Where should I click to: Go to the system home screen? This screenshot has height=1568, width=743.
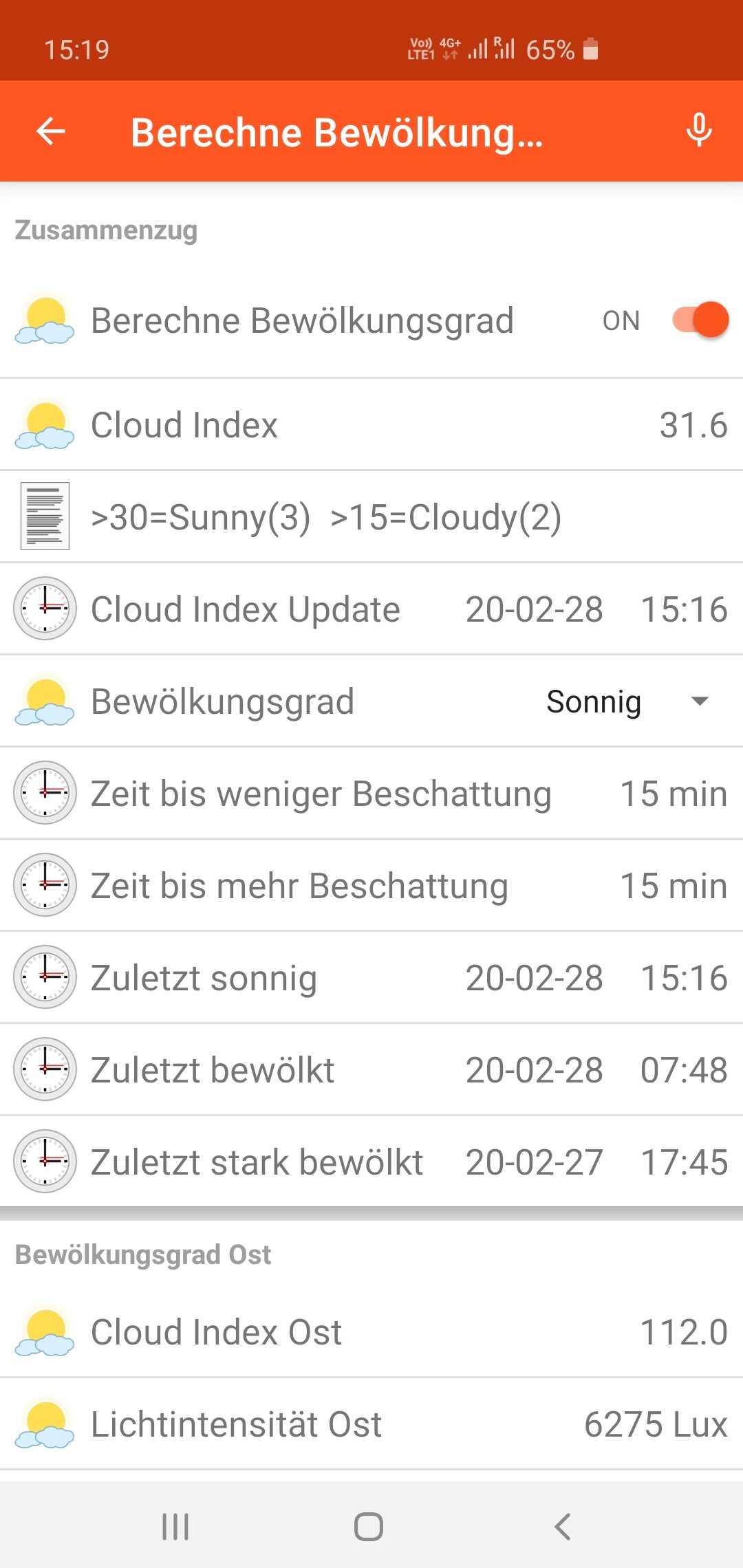369,1527
